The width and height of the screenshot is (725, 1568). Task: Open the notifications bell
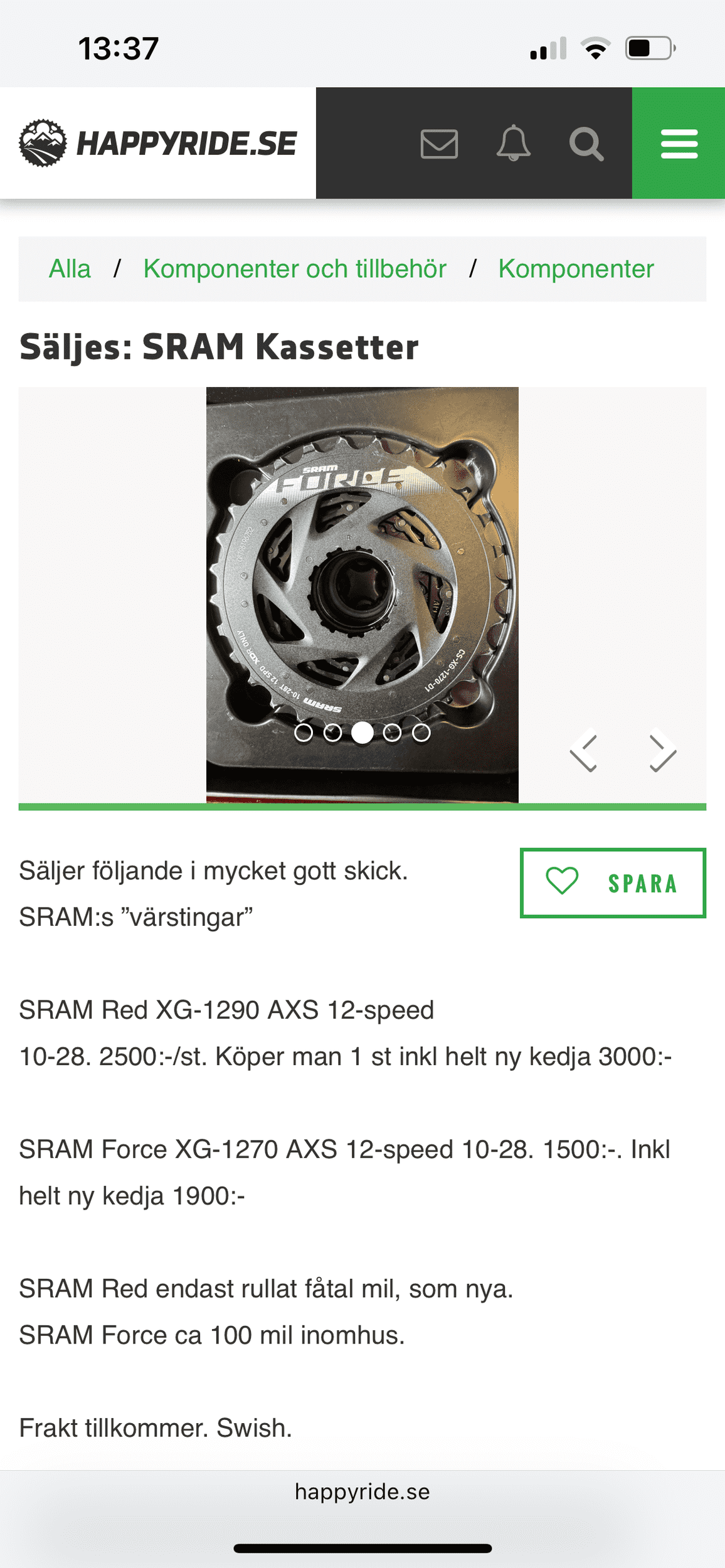[513, 144]
